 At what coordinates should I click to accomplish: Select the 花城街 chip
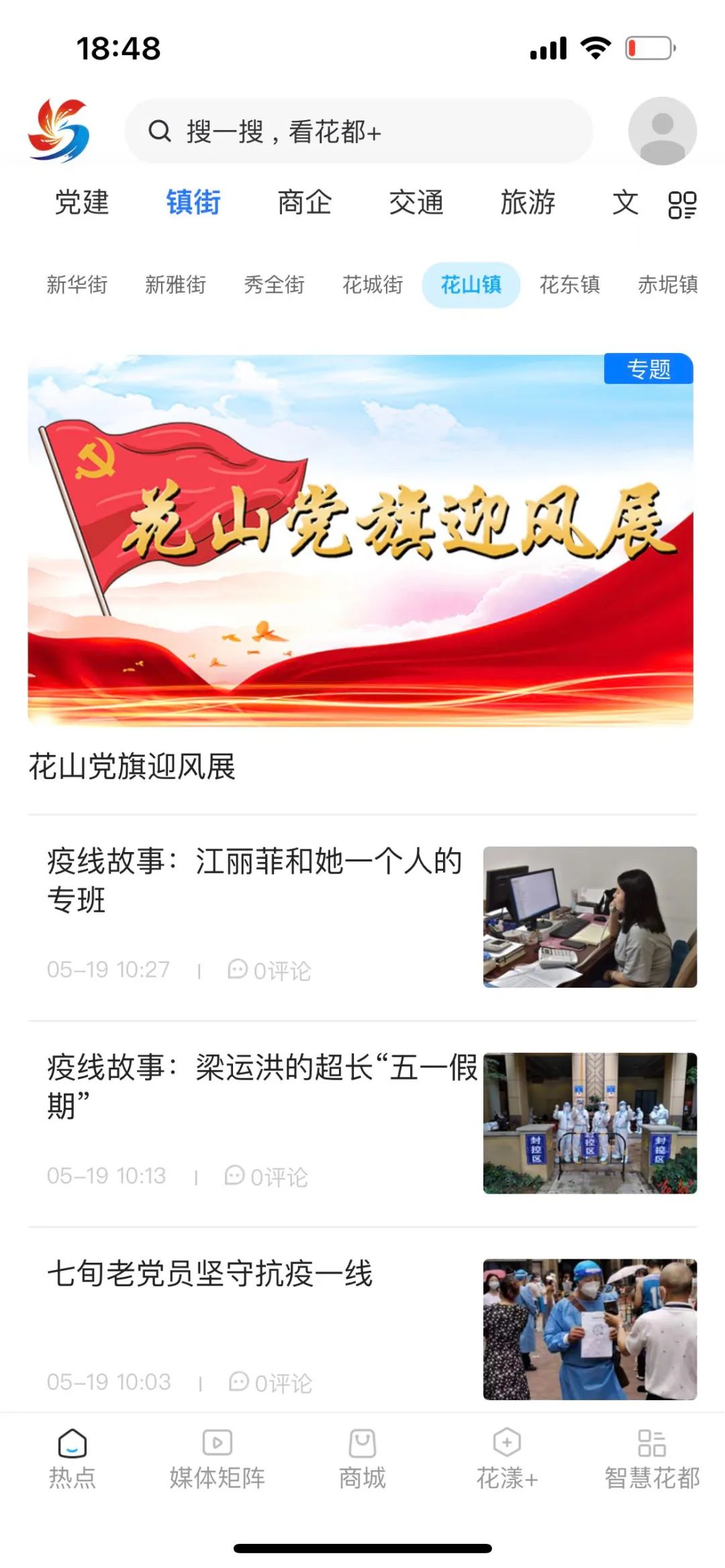(x=373, y=285)
